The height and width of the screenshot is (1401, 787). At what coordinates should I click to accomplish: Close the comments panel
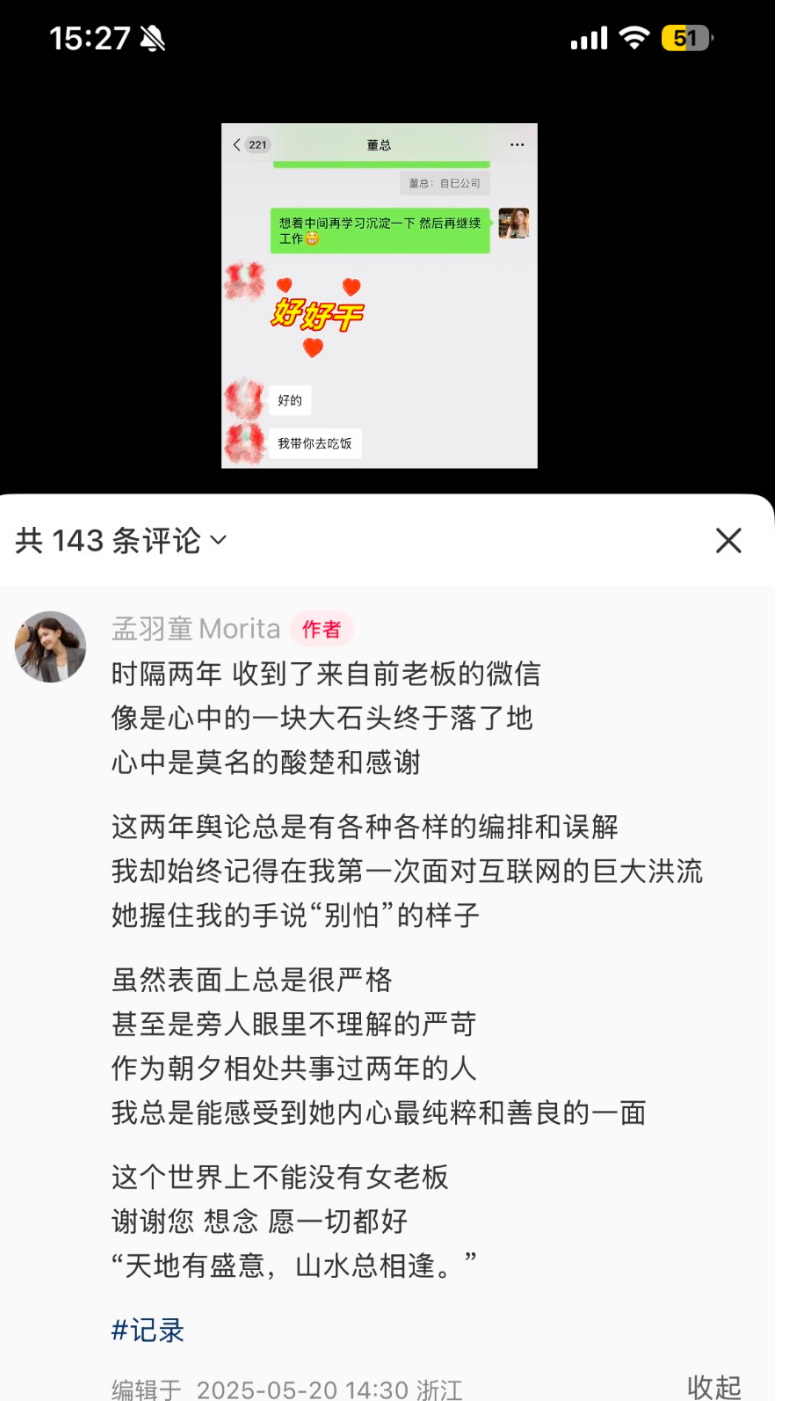(728, 541)
